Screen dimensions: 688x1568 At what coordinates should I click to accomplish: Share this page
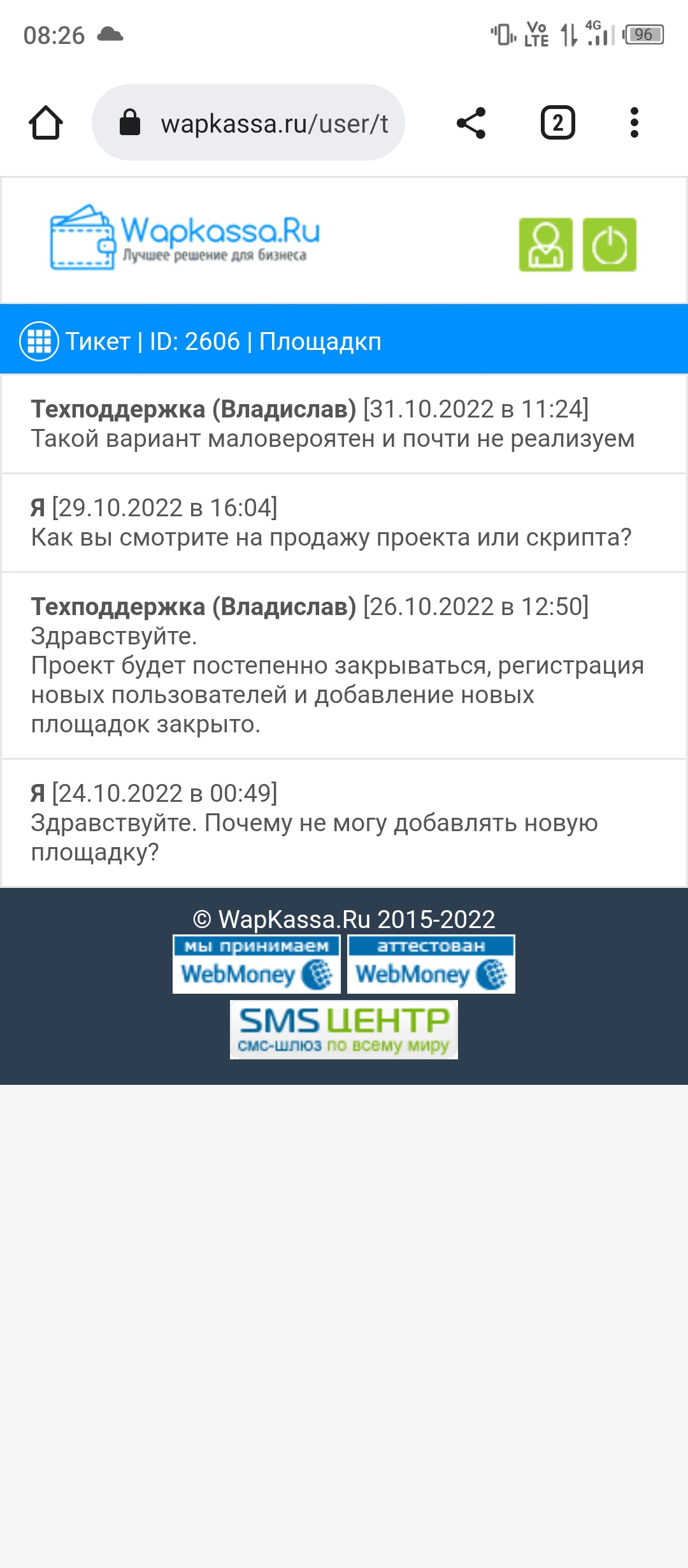tap(471, 122)
